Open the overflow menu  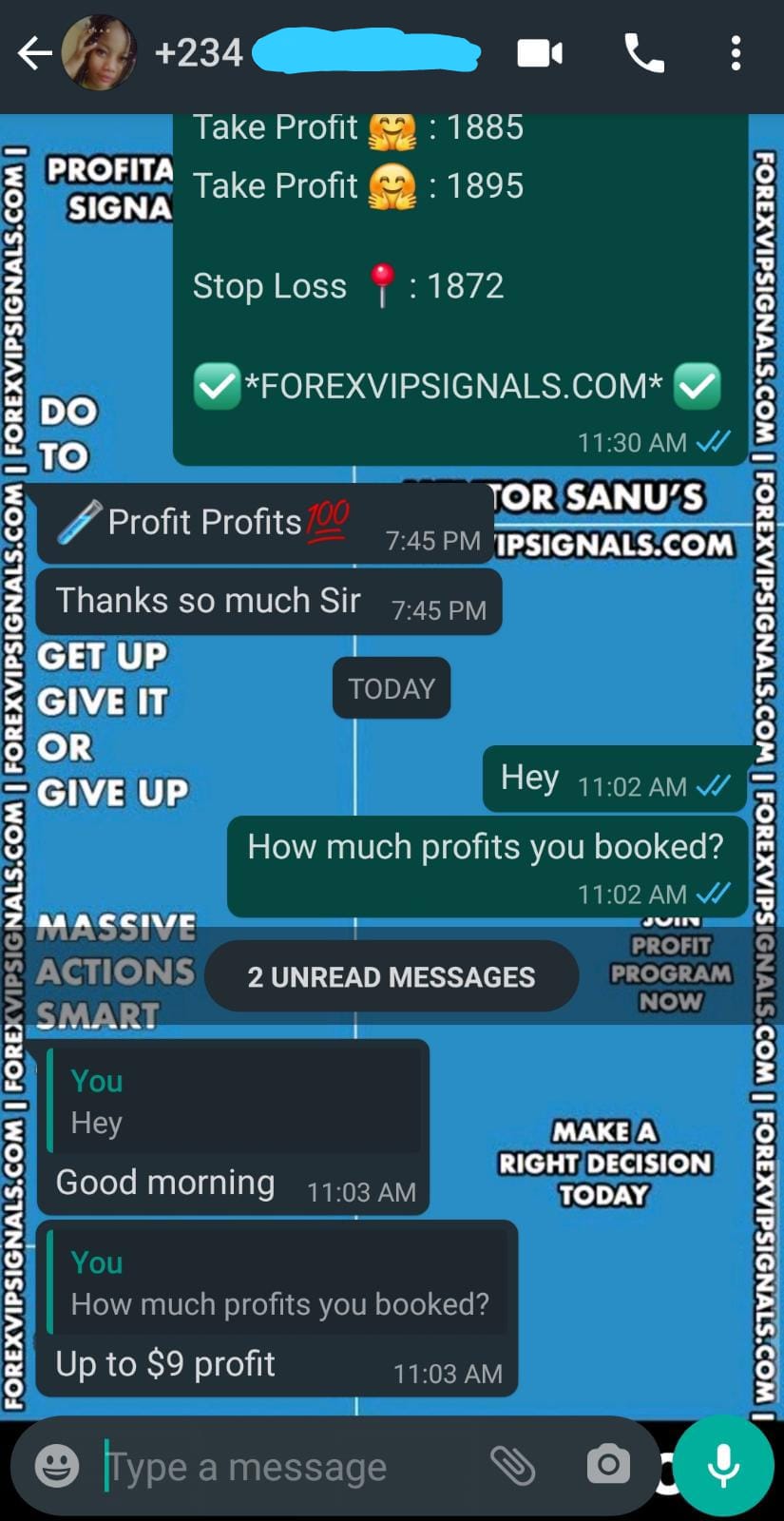[735, 53]
